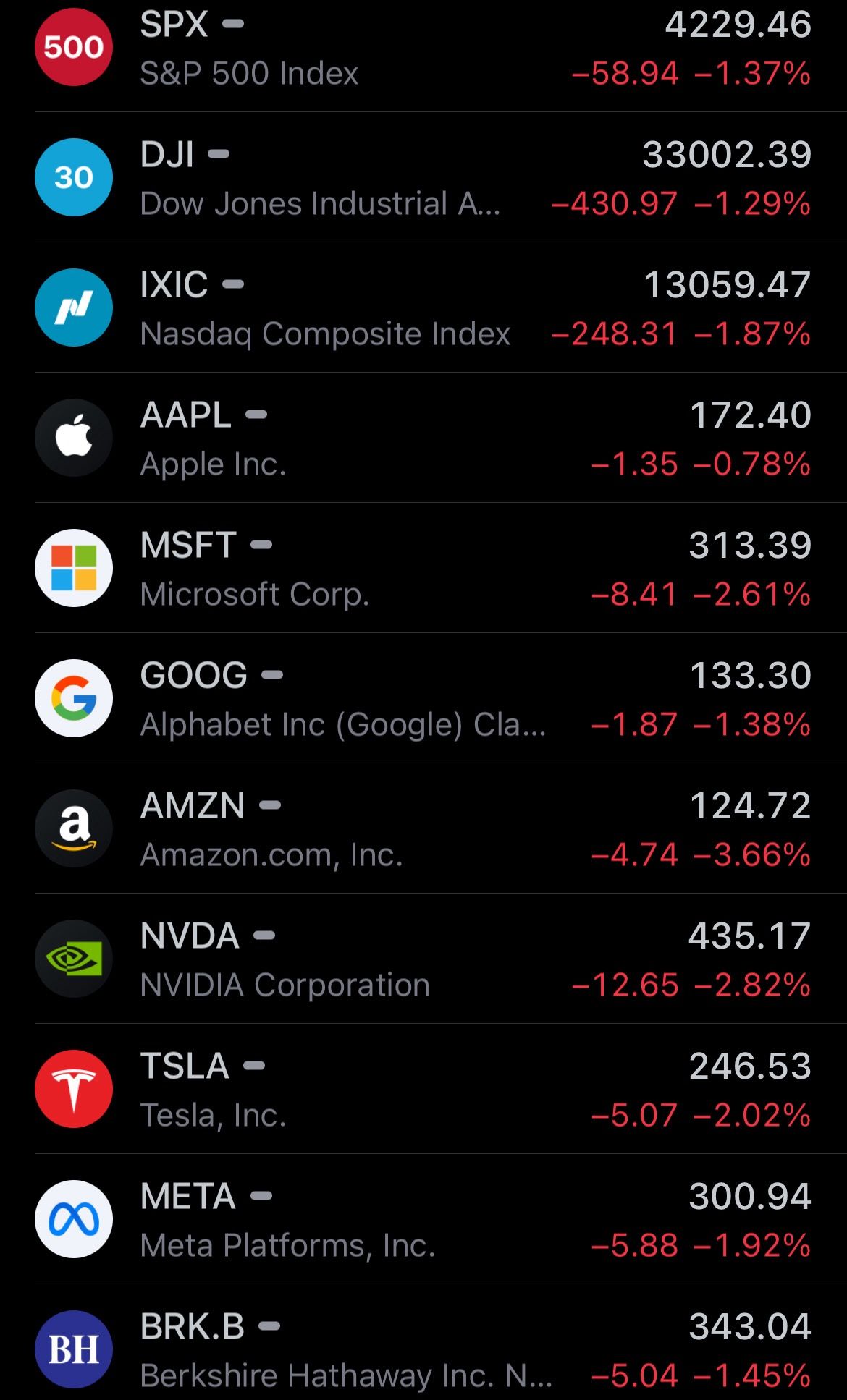View AMZN Amazon.com details

click(423, 828)
